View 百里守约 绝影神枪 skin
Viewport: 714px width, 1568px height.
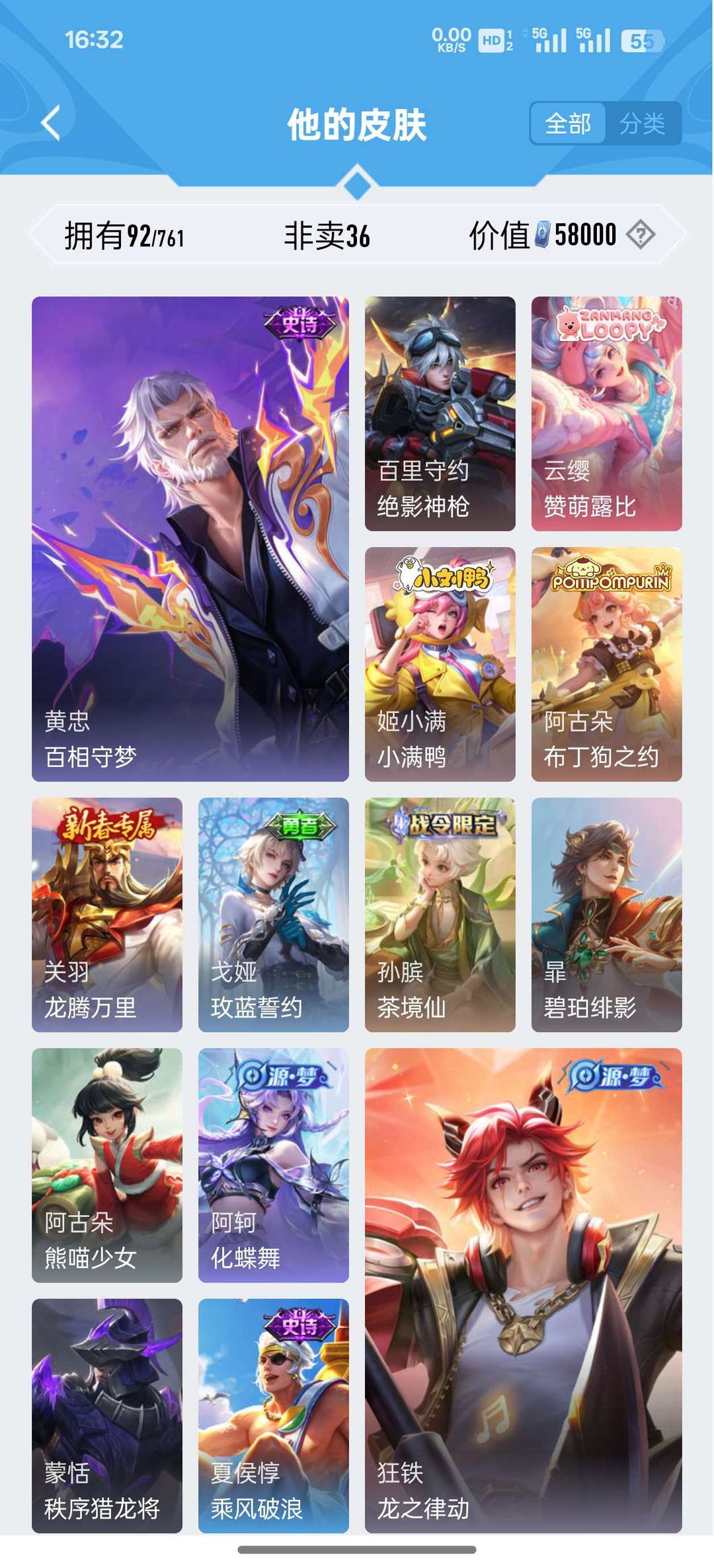(440, 413)
